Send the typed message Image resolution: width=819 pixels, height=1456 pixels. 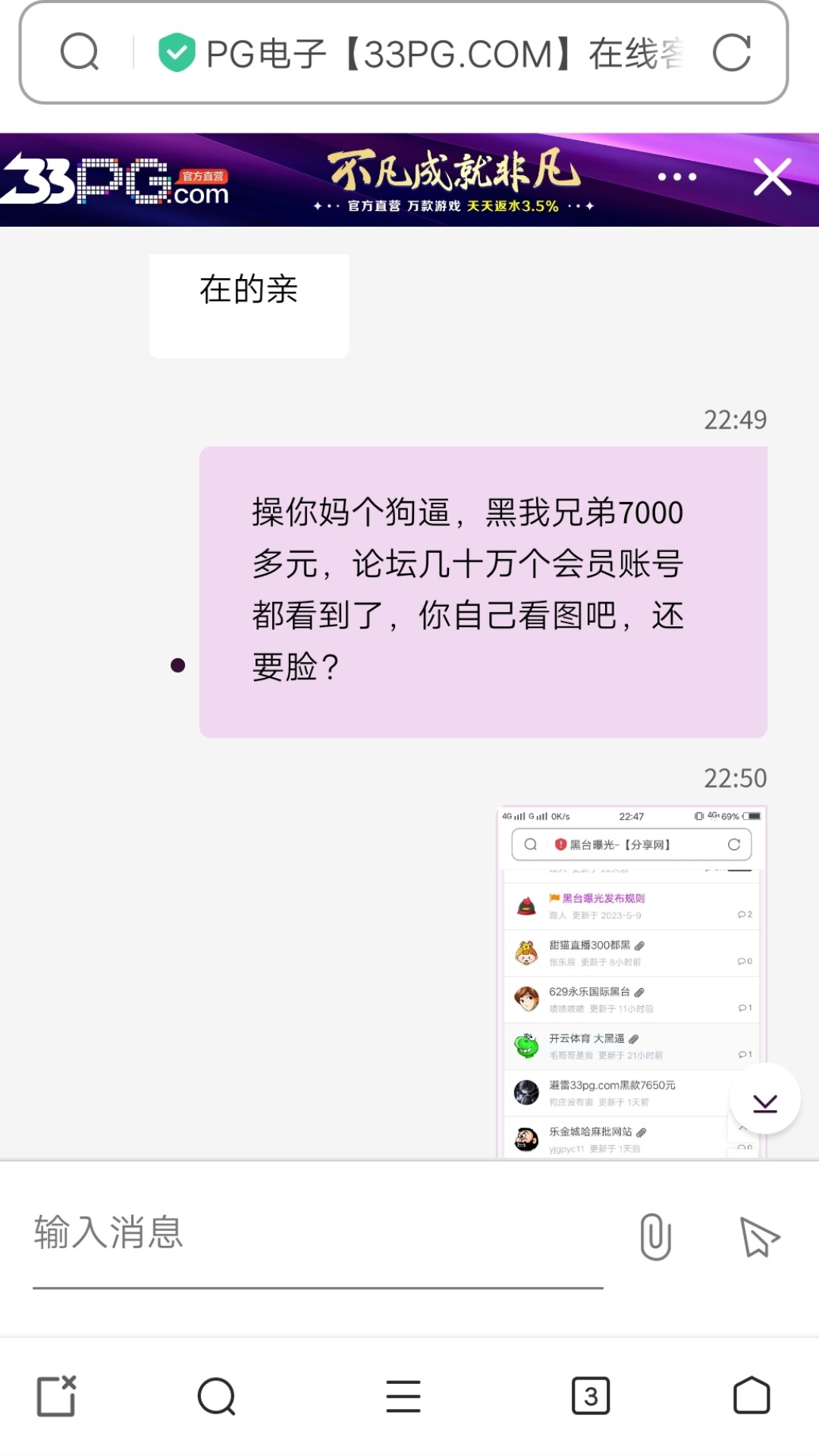click(x=759, y=1237)
